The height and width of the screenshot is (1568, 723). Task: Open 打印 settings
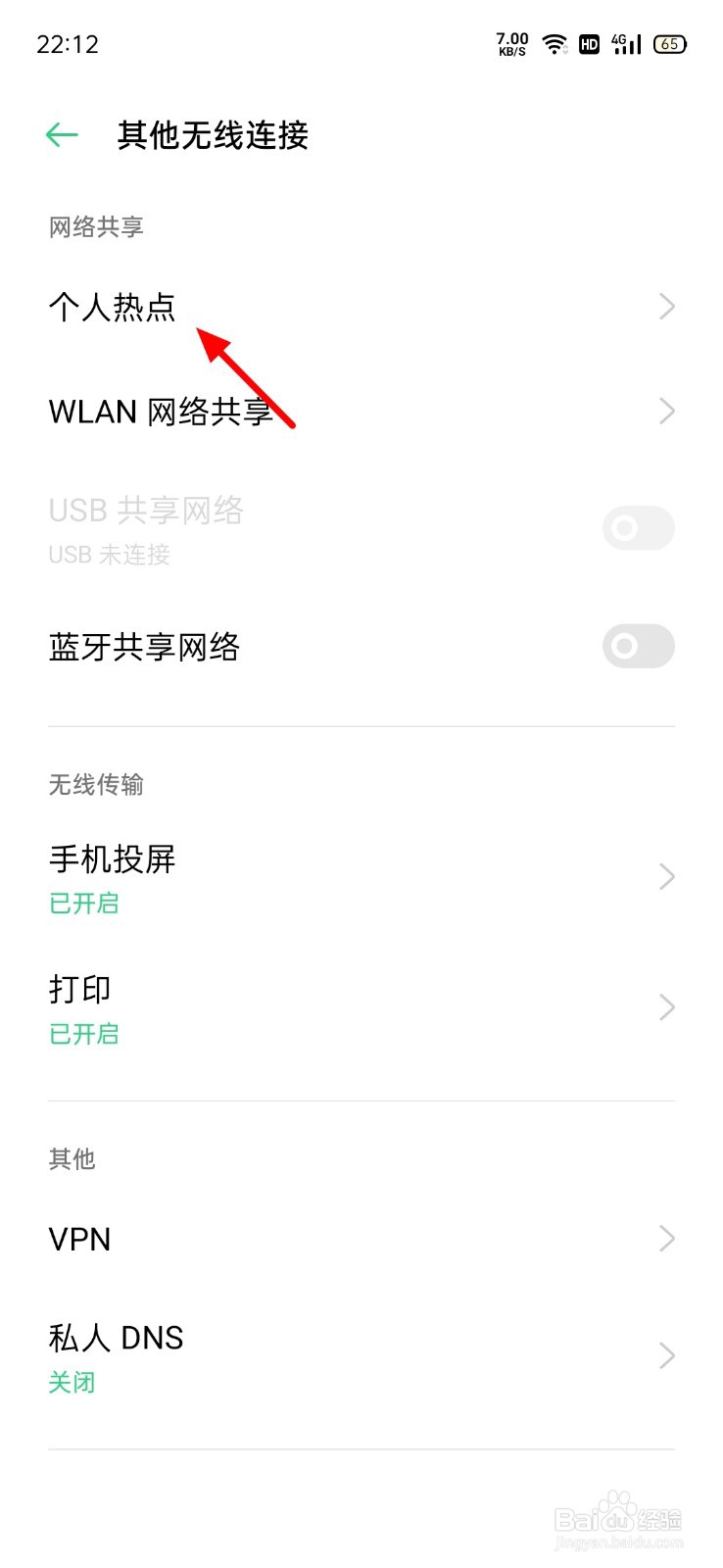pos(361,1007)
